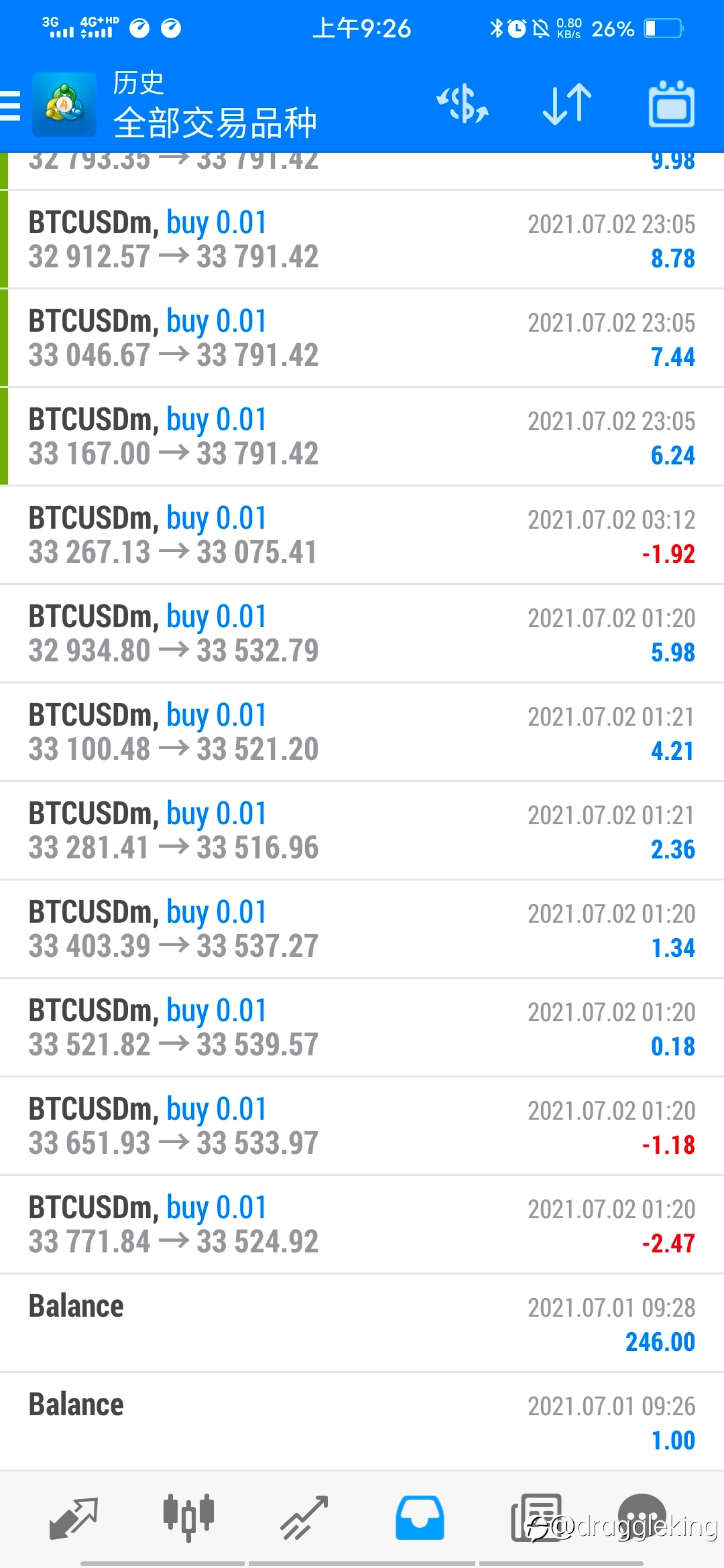
Task: Open the trade with profit 1.34
Action: tap(362, 929)
